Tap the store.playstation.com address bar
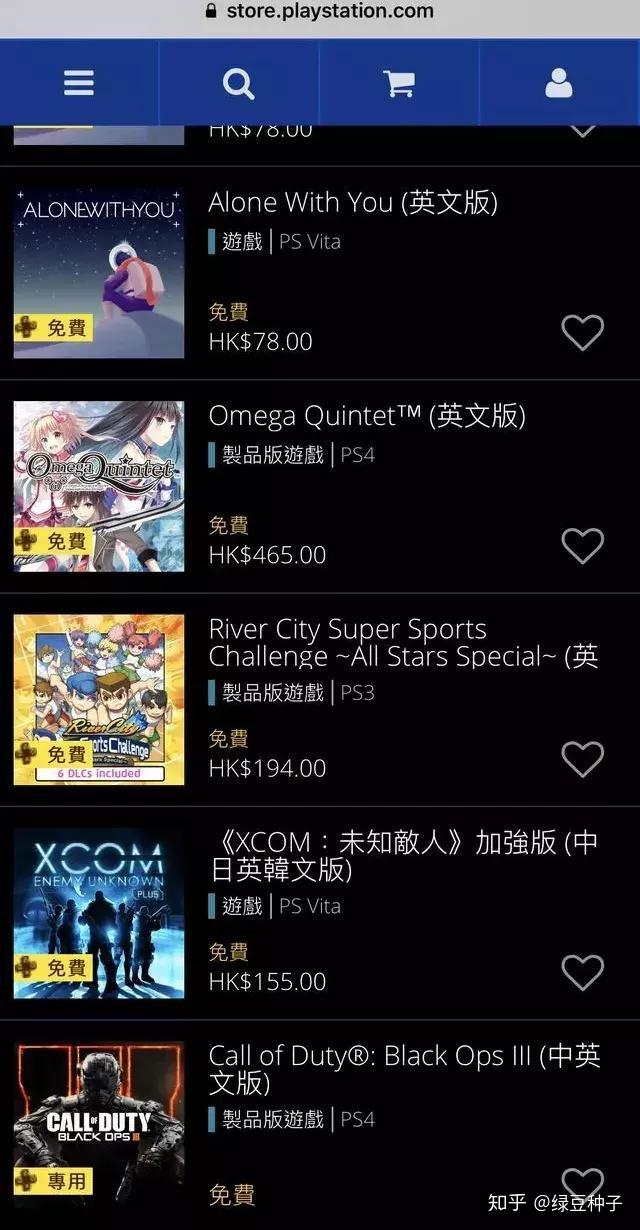This screenshot has width=640, height=1230. [x=320, y=12]
